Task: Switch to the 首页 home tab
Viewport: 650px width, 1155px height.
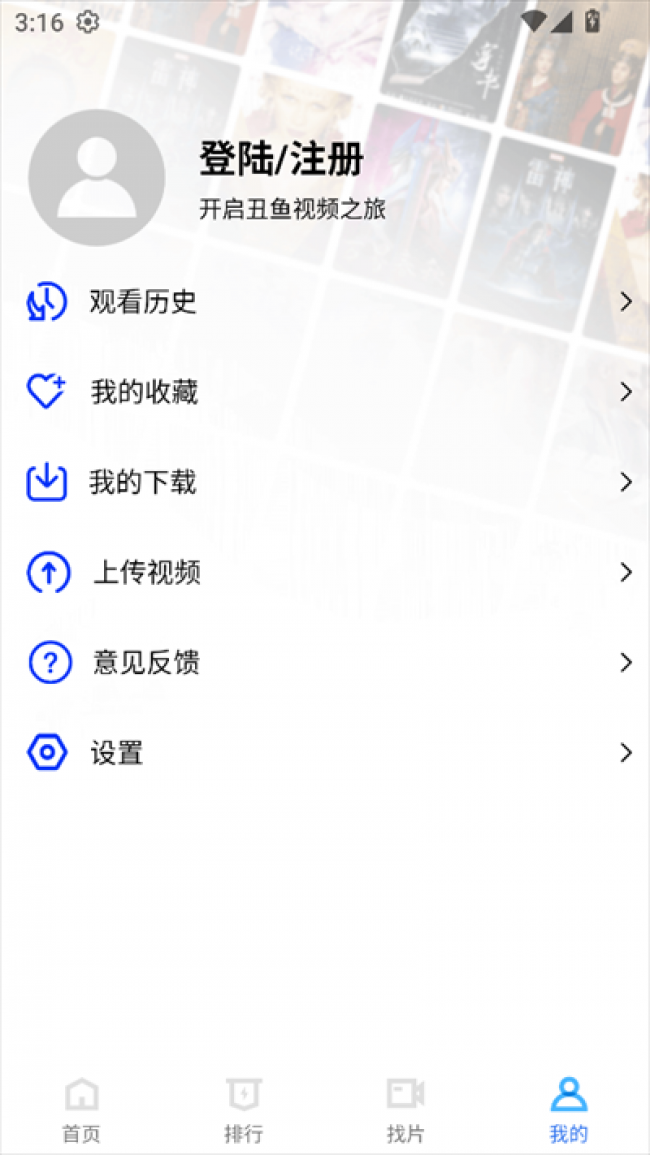Action: coord(81,1110)
